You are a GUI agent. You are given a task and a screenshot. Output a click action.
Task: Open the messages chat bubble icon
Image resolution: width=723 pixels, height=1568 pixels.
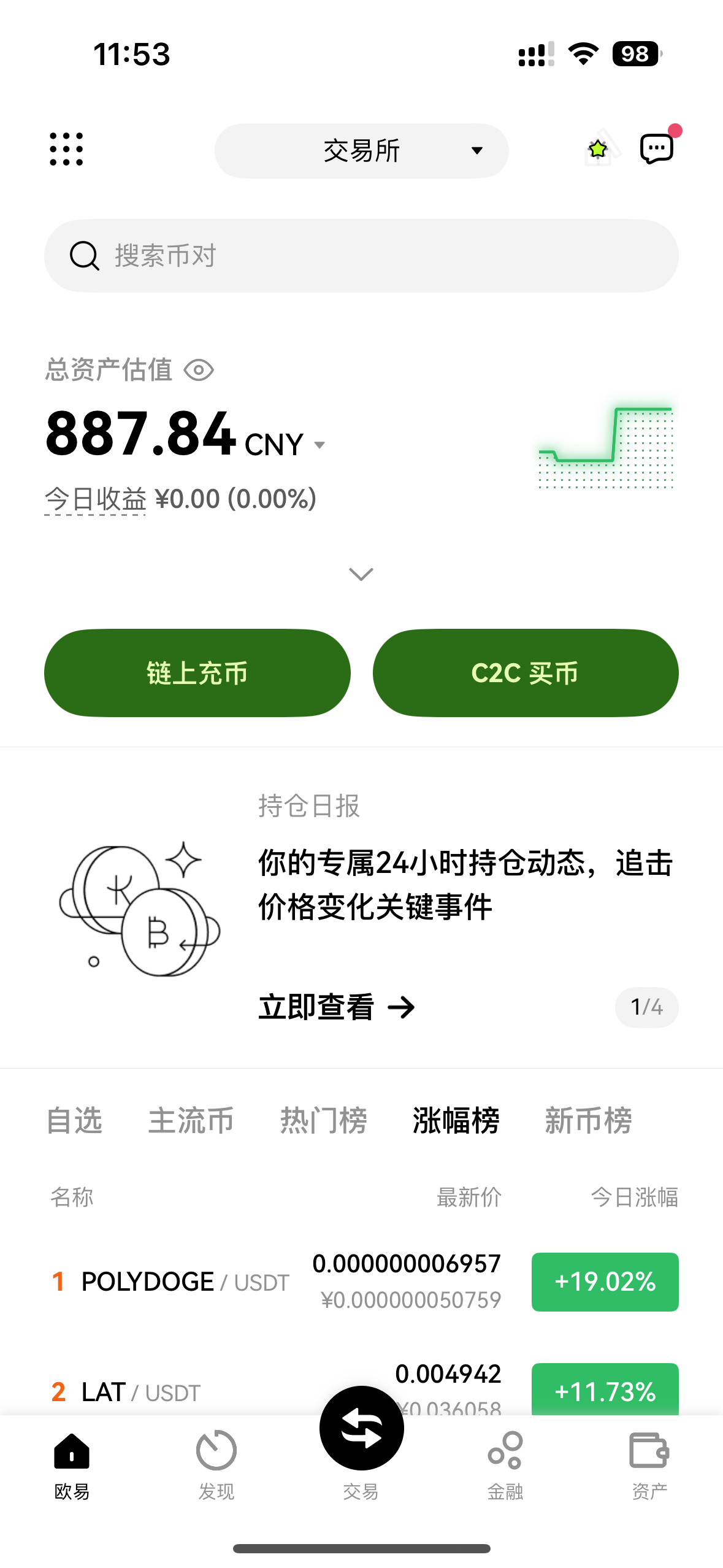[x=656, y=149]
